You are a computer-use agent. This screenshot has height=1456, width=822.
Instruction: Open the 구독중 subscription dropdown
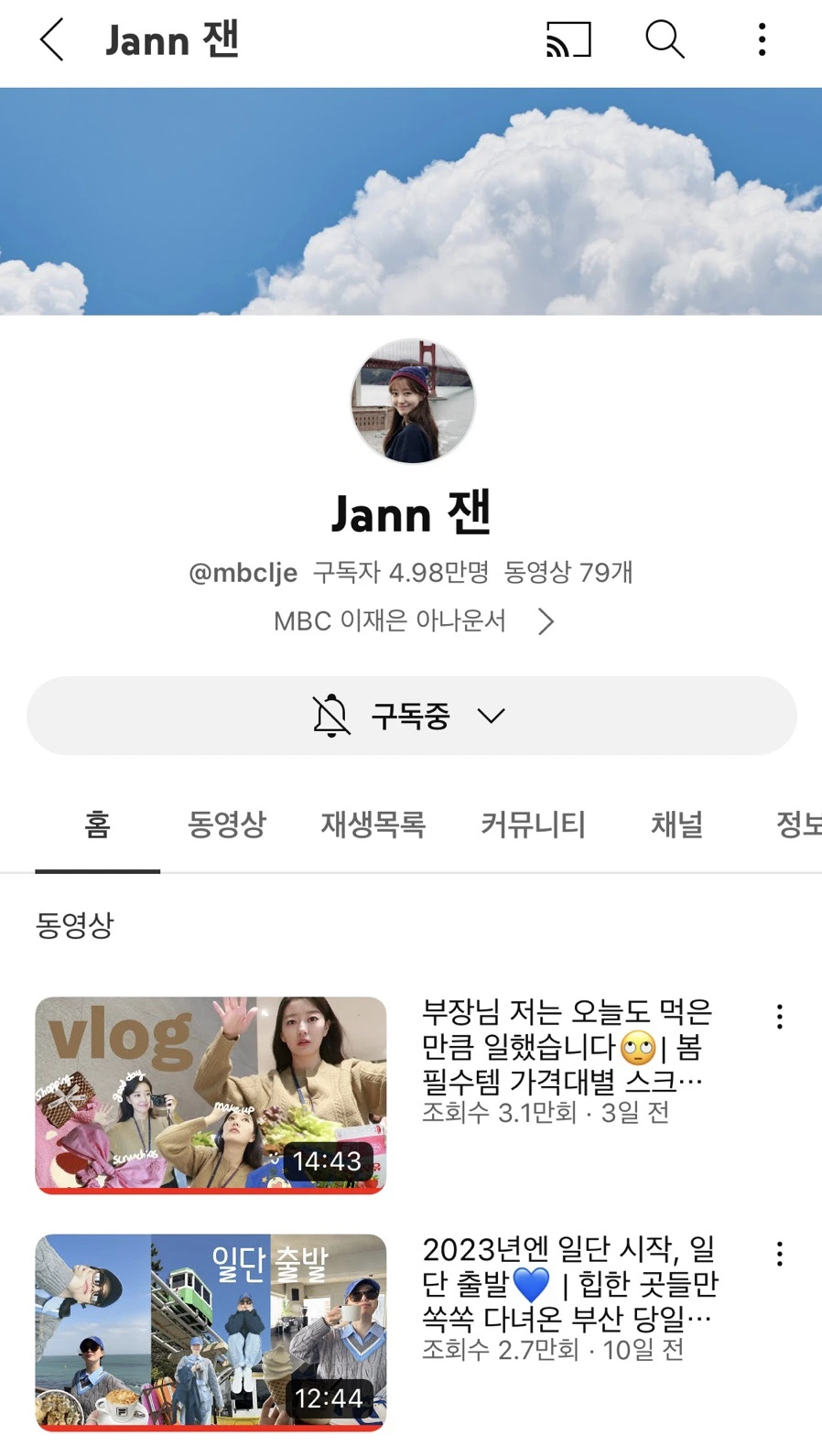coord(411,716)
